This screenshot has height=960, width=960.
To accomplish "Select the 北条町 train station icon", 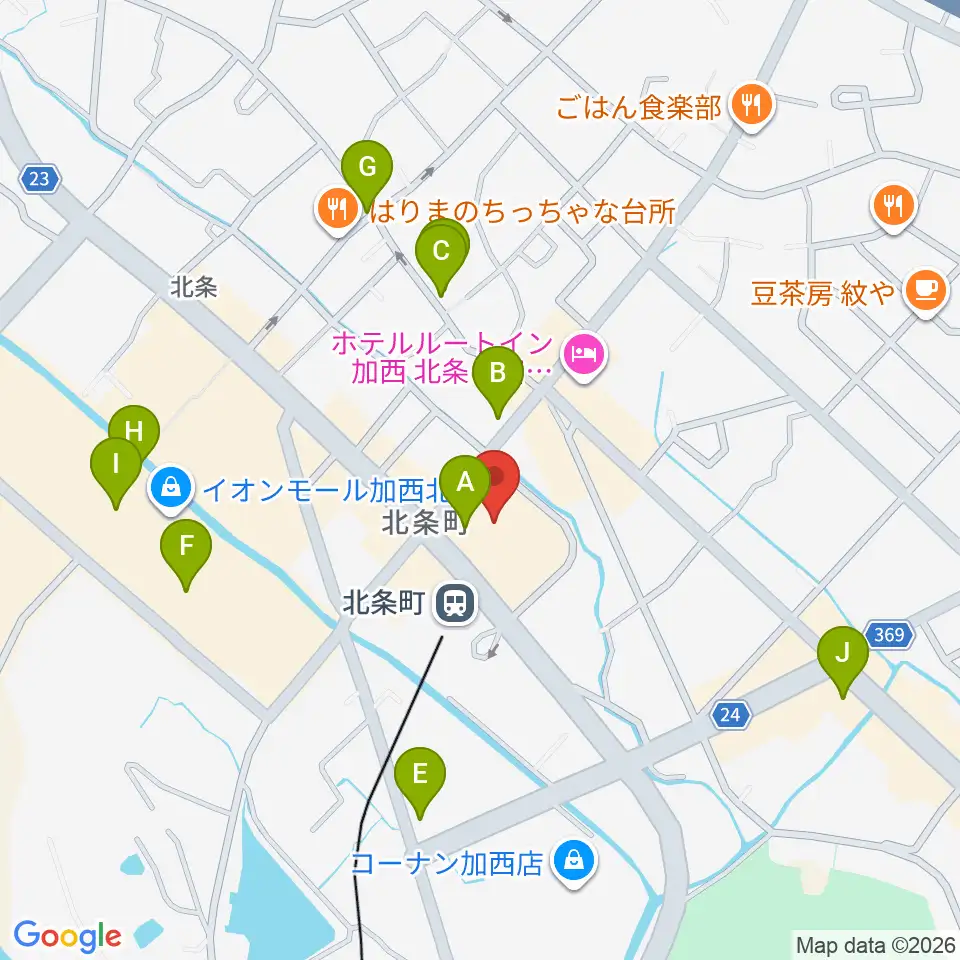I will click(456, 604).
